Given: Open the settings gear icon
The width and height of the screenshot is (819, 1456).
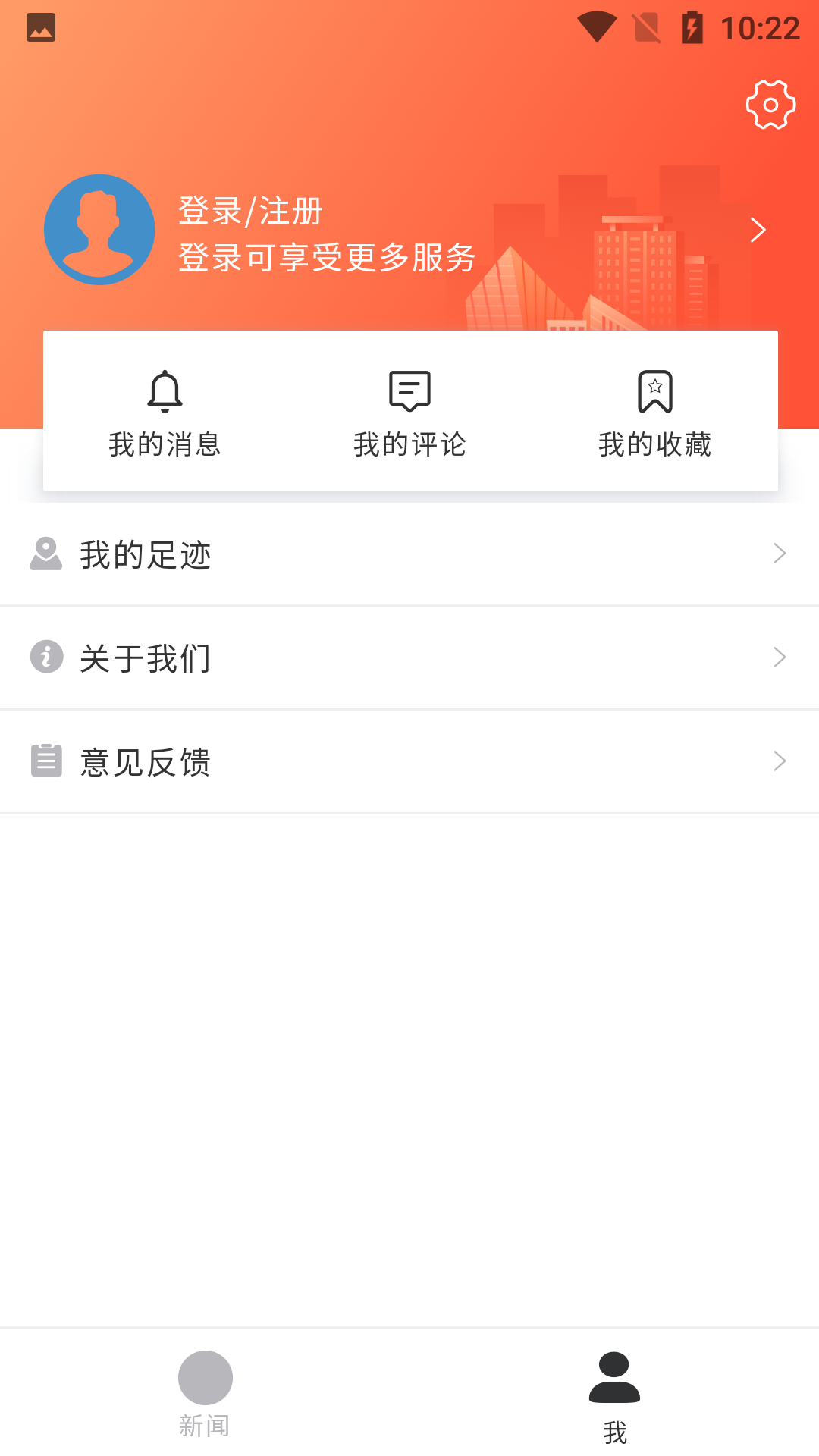Looking at the screenshot, I should [x=770, y=105].
